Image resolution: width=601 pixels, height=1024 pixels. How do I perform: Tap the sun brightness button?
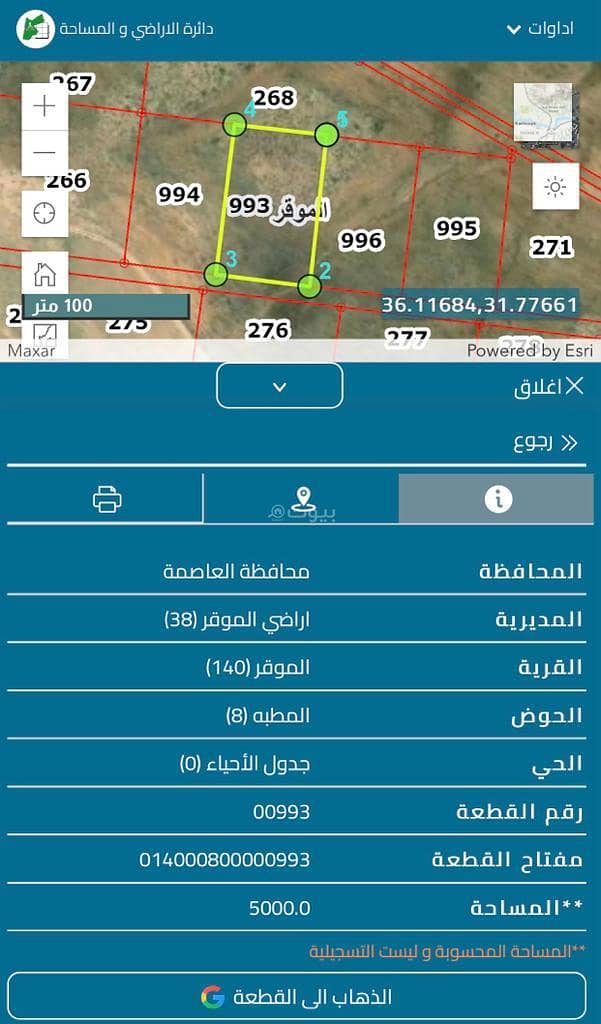[x=556, y=186]
